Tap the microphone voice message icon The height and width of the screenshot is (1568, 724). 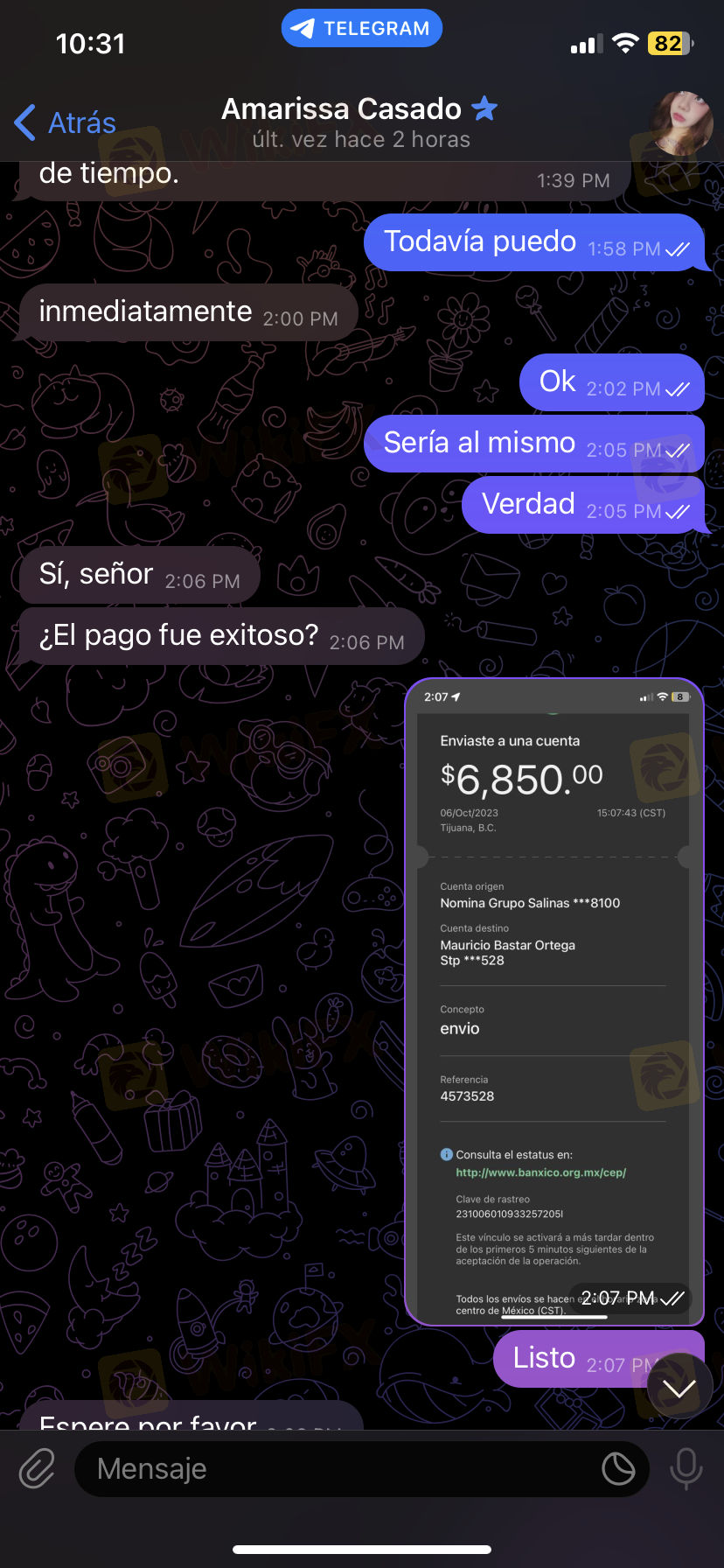(x=686, y=1468)
